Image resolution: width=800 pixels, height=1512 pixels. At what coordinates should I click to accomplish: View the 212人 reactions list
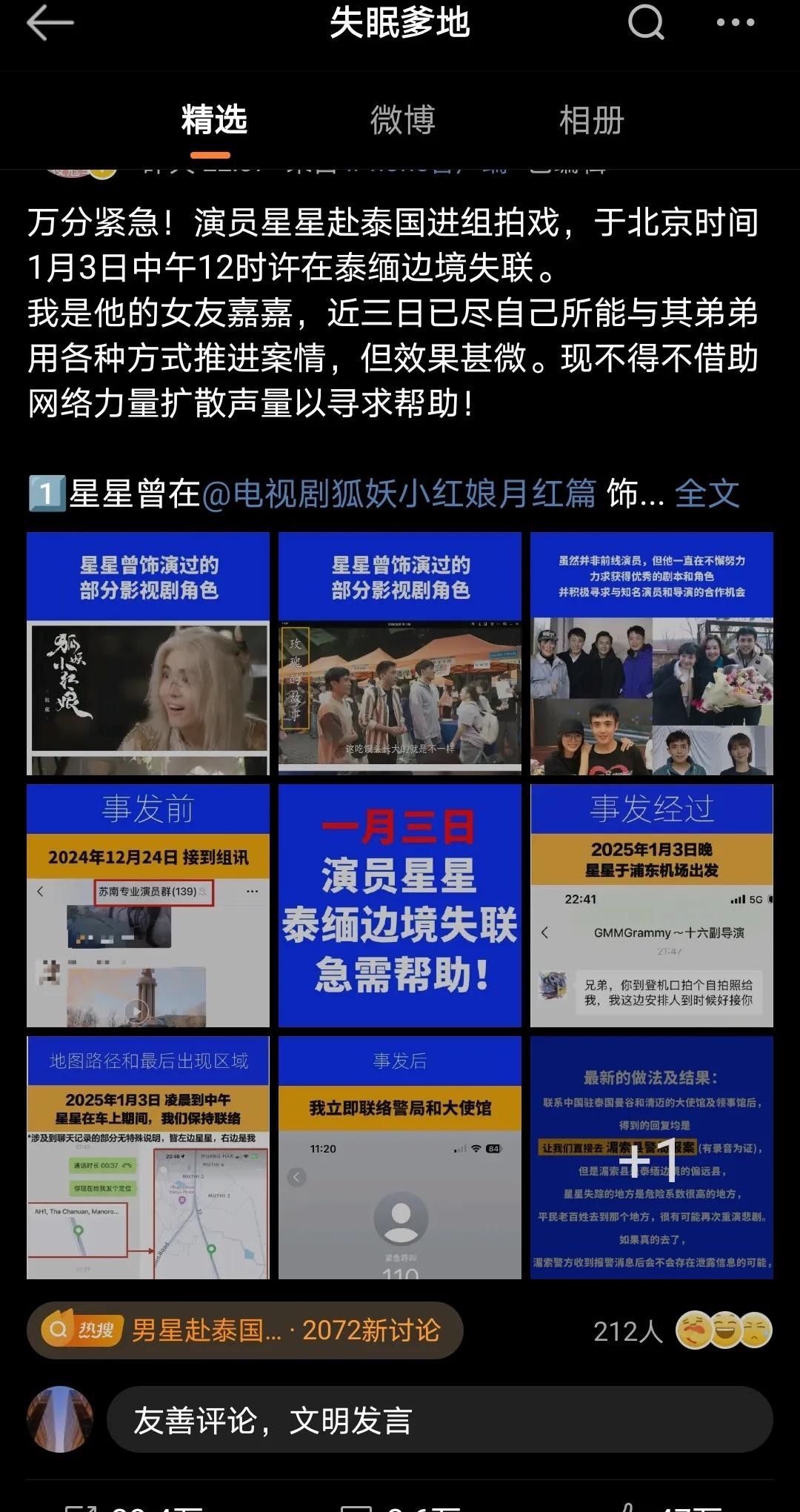tap(681, 1331)
